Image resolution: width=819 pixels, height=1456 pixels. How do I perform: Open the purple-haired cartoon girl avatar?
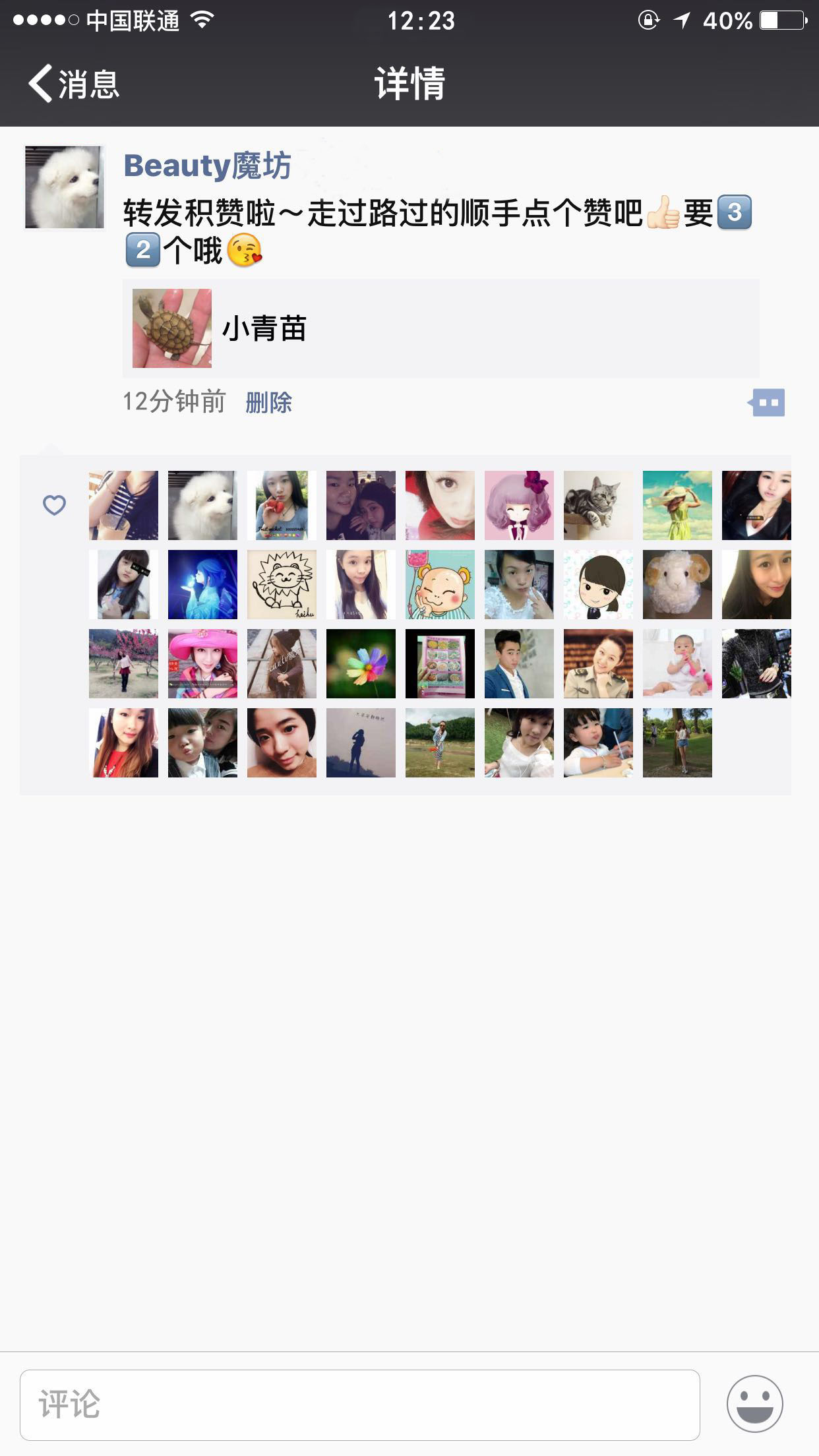519,505
